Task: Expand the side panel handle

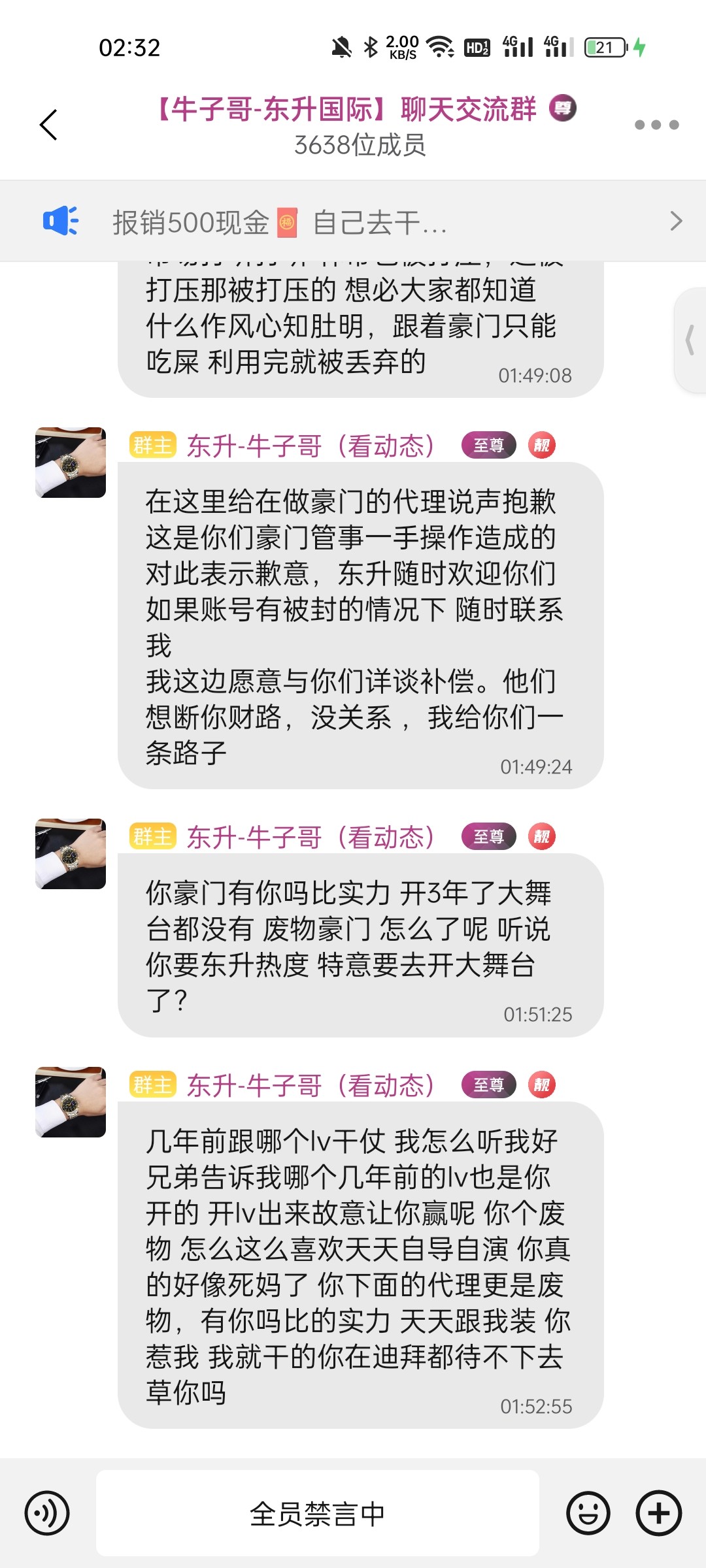Action: (x=690, y=340)
